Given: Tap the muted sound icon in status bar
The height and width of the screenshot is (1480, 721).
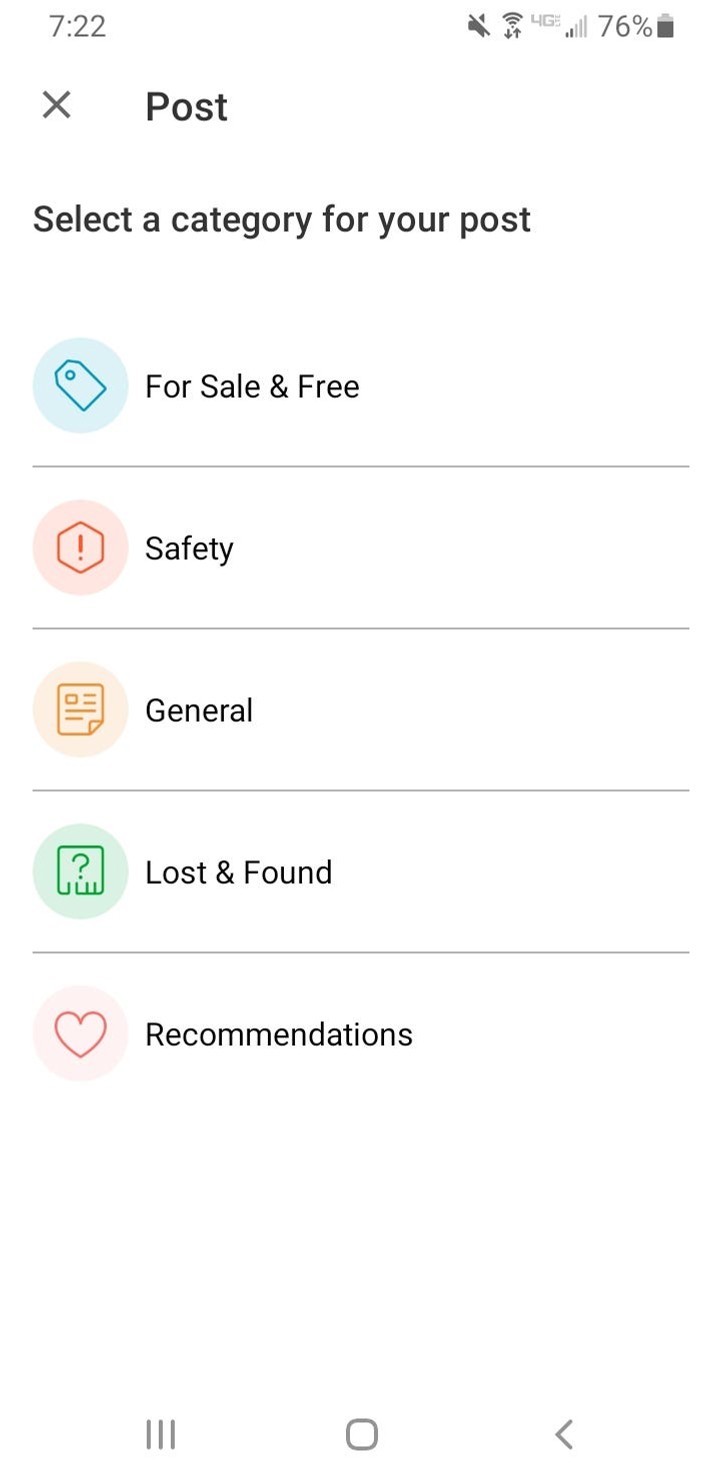Looking at the screenshot, I should tap(478, 26).
